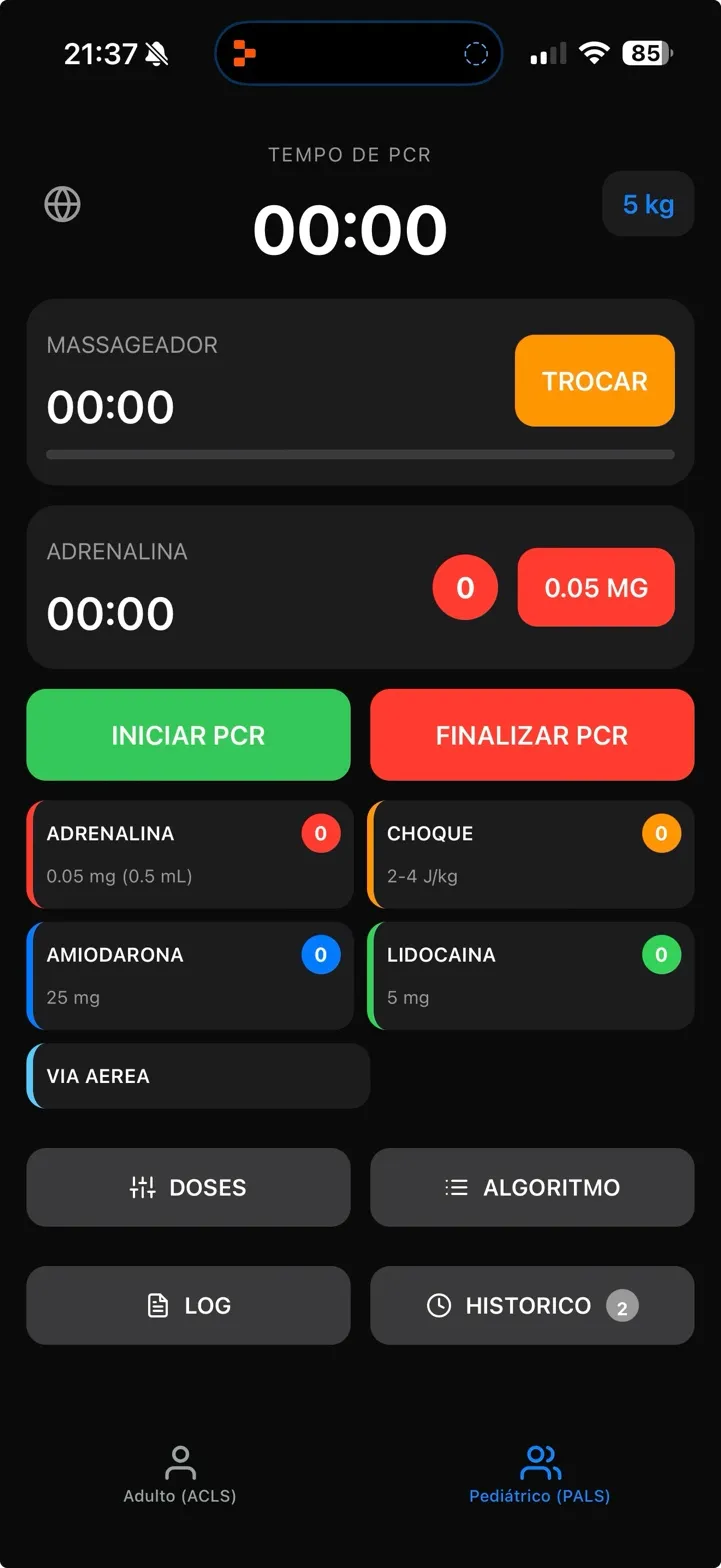Screen dimensions: 721x1568
Task: Tap the Wi-Fi icon in the status bar
Action: [x=595, y=53]
